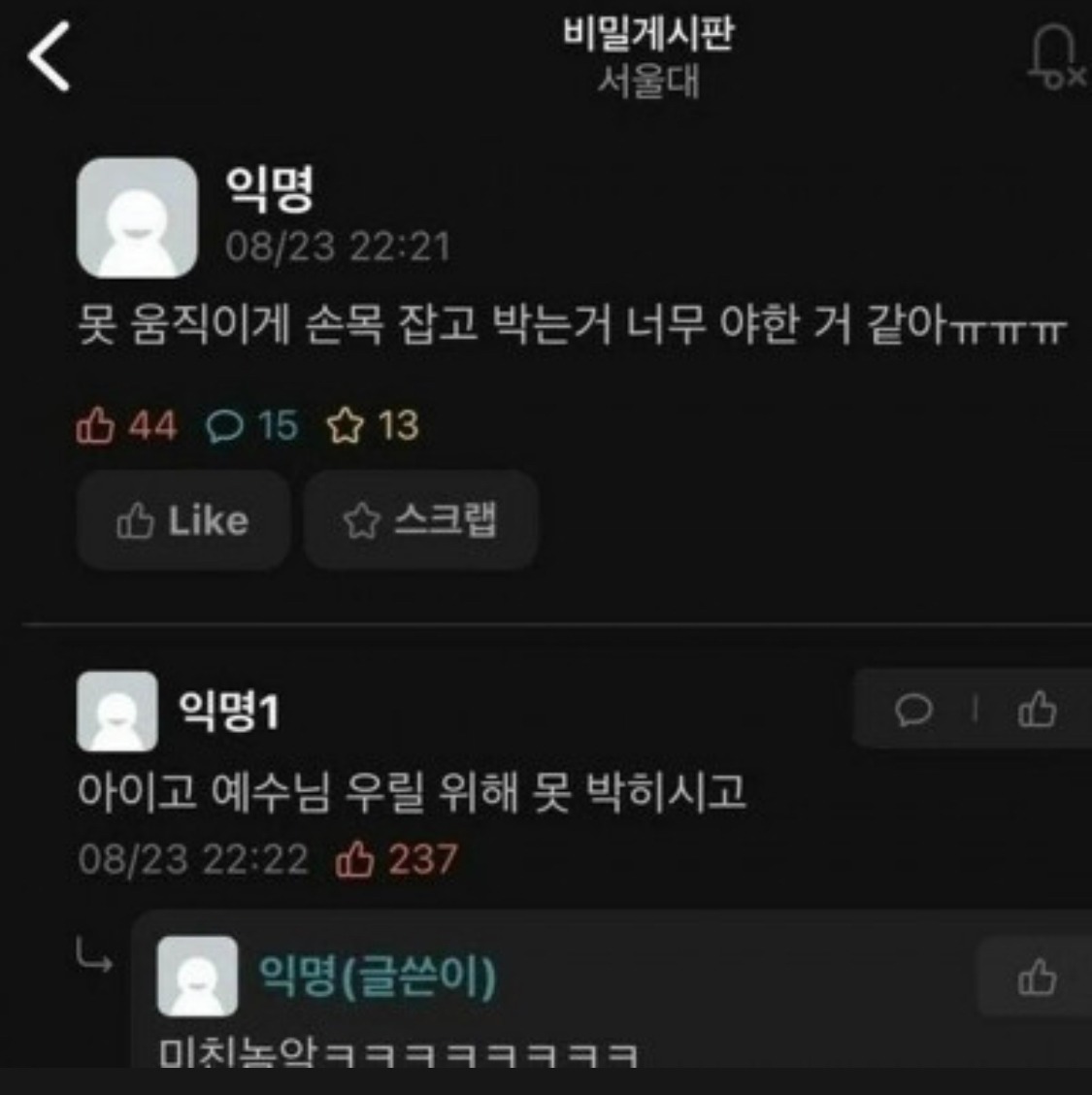
Task: Like 익명1's comment
Action: (1037, 711)
